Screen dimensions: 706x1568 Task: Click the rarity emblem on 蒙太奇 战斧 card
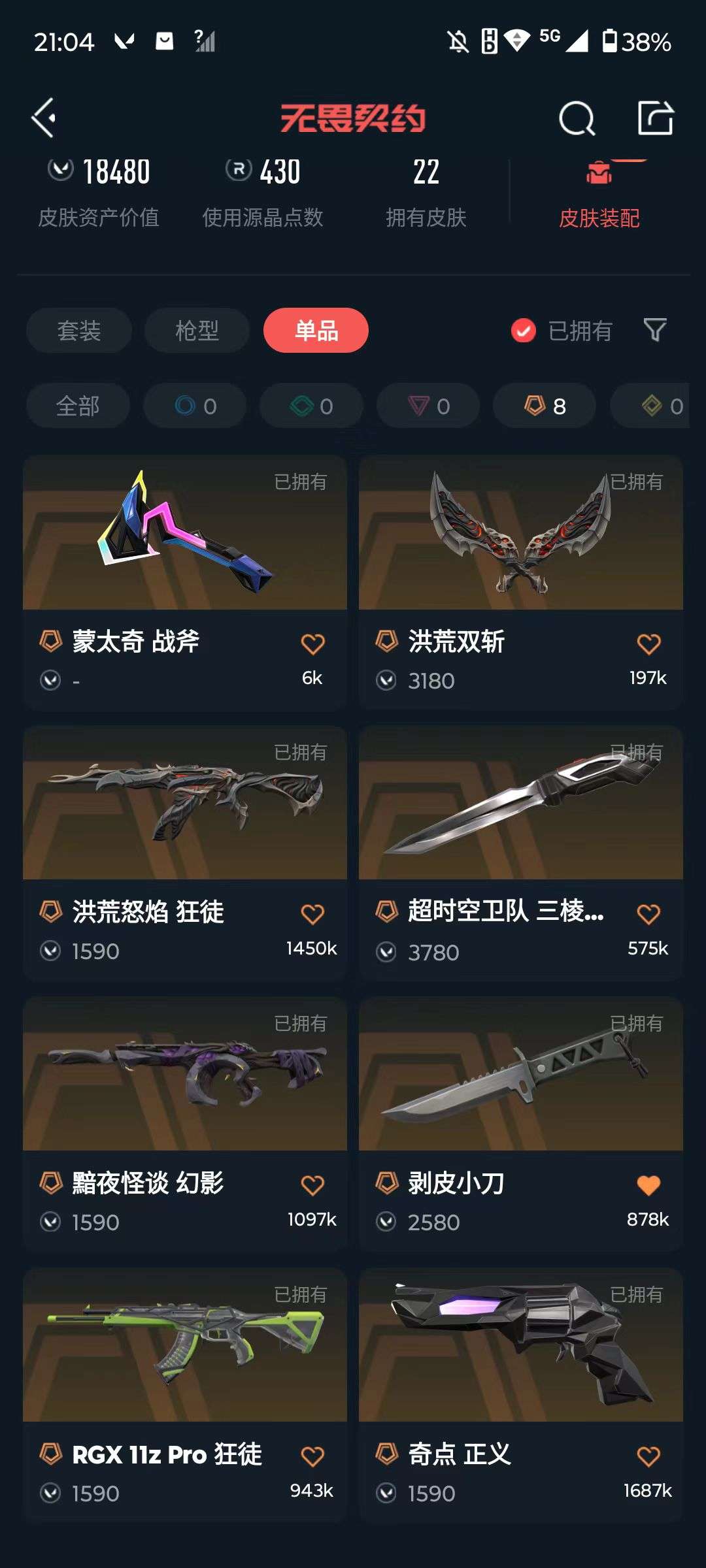click(x=52, y=642)
